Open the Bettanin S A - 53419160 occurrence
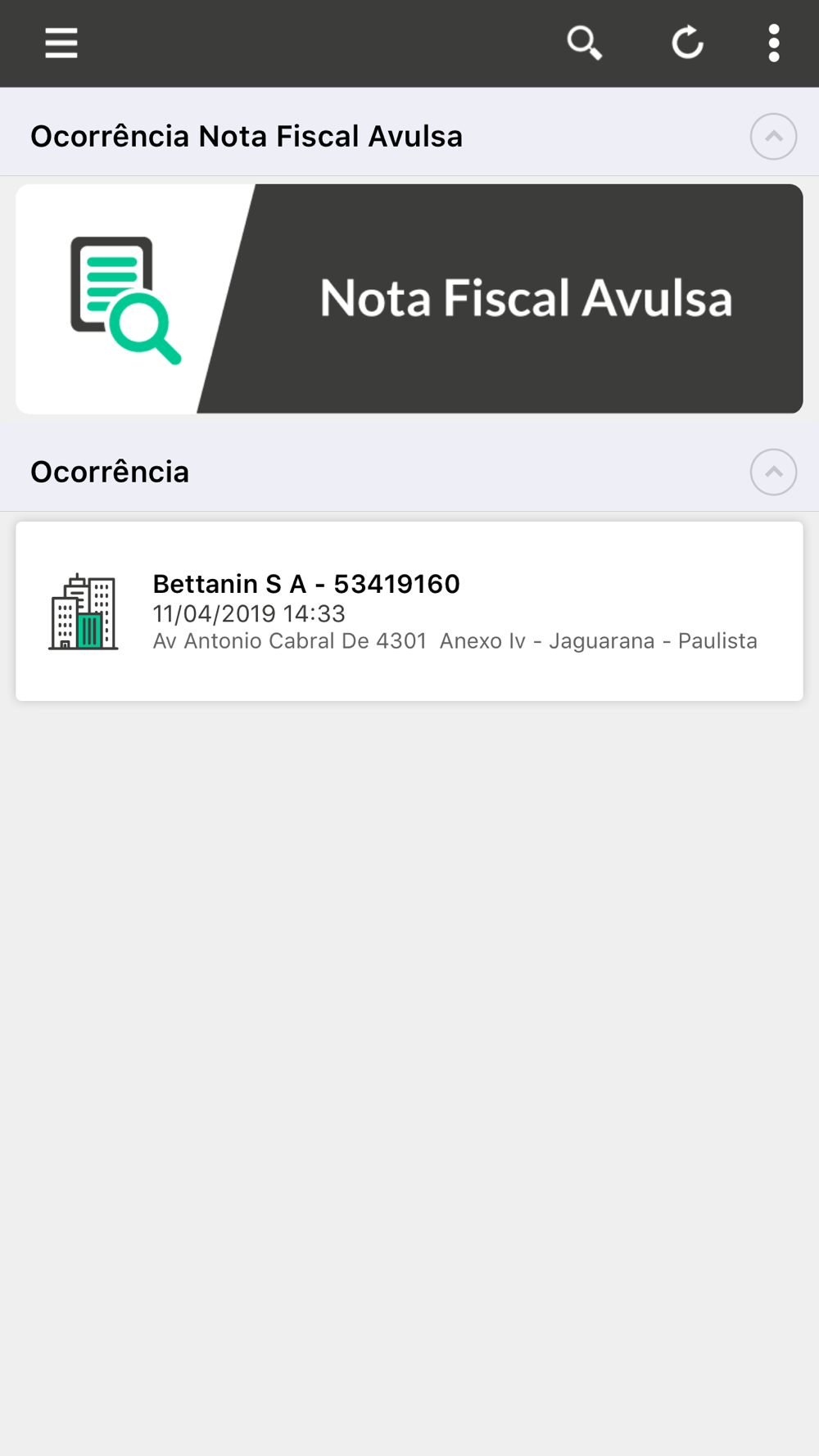819x1456 pixels. click(409, 611)
